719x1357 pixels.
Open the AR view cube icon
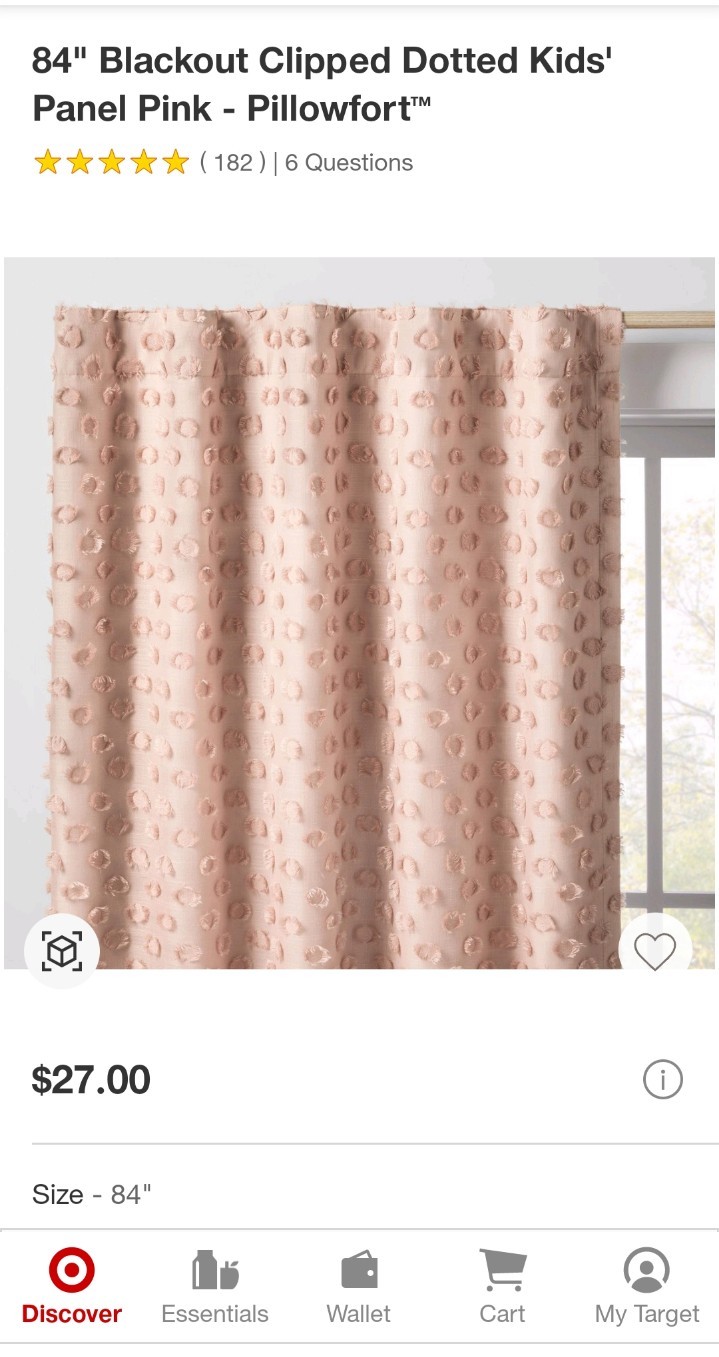point(62,951)
